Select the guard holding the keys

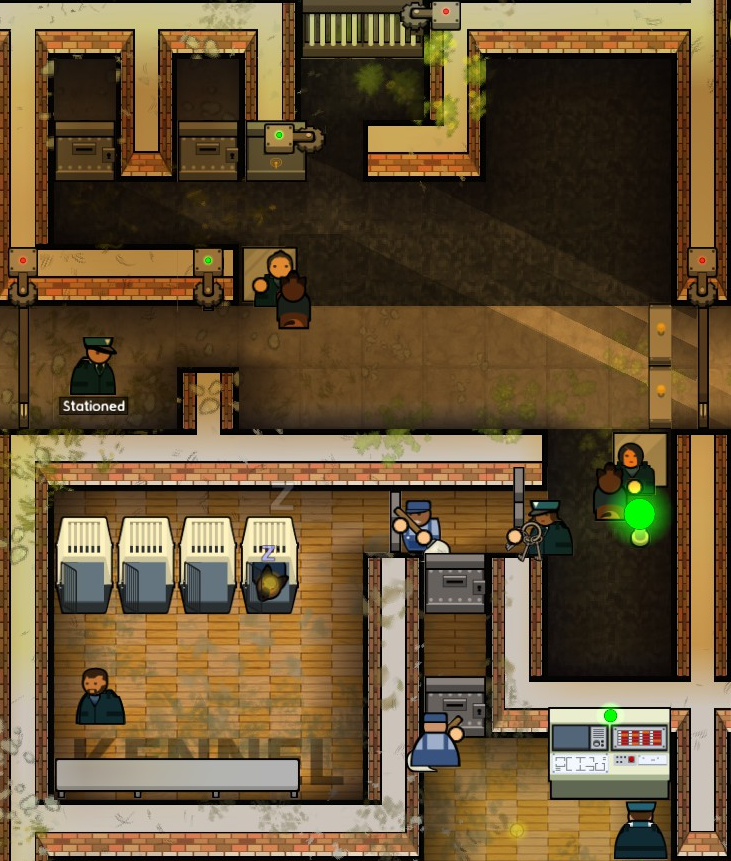coord(545,529)
